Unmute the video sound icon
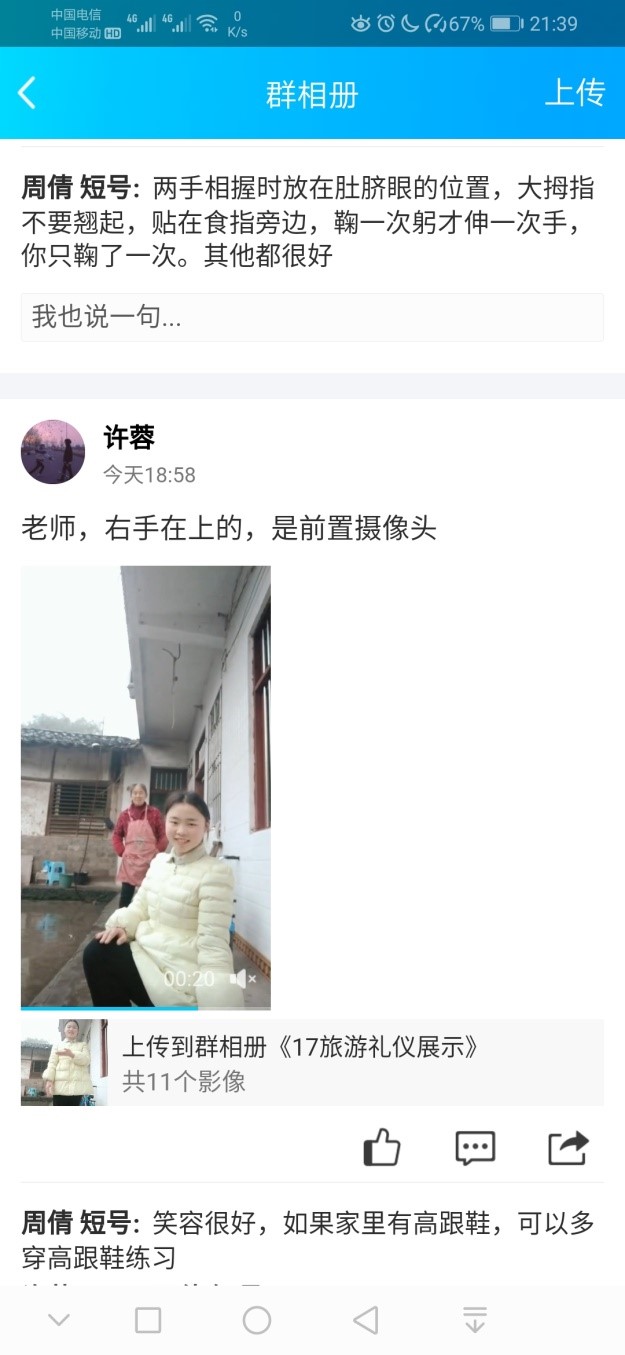625x1355 pixels. click(242, 979)
